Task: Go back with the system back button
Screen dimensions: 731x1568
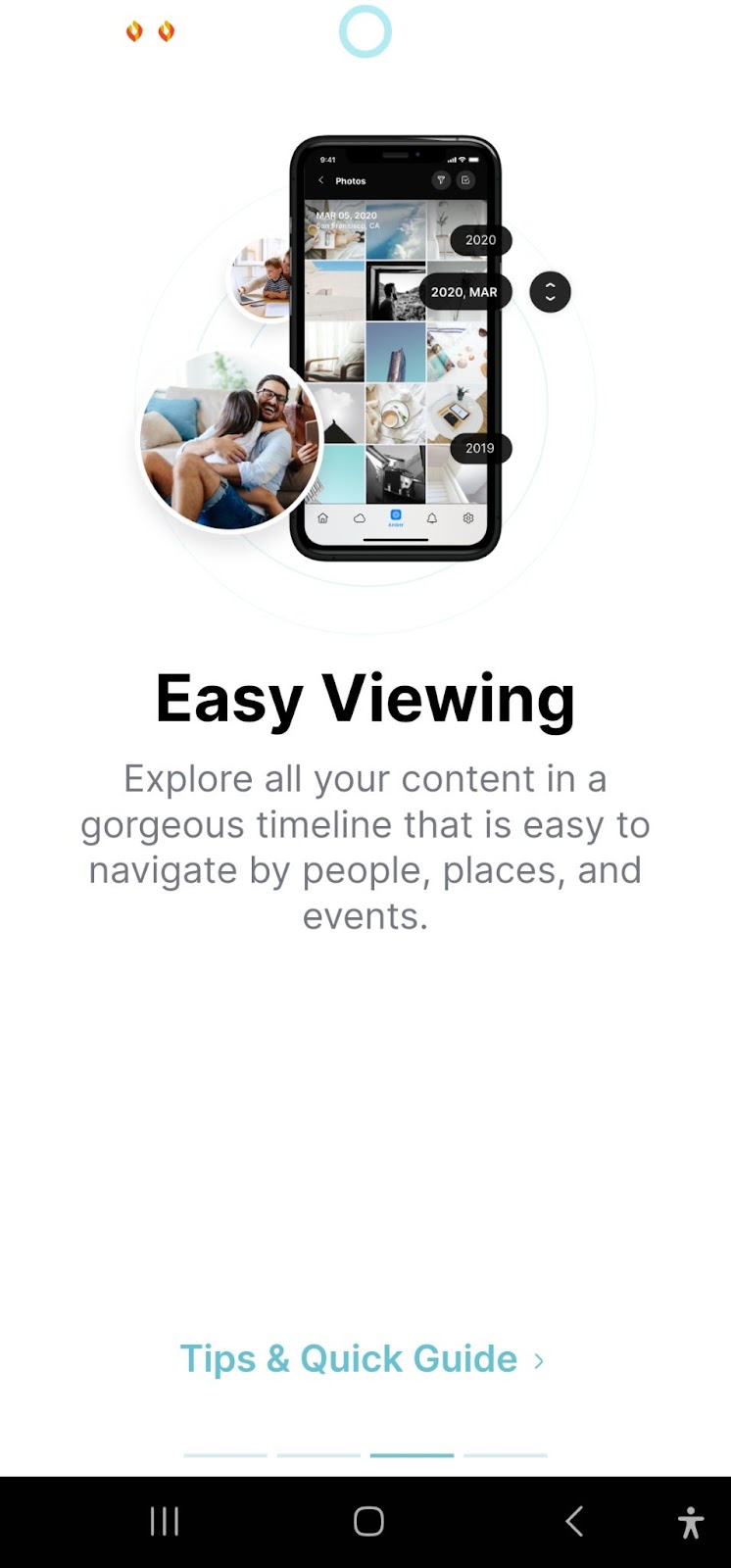Action: pos(574,1521)
